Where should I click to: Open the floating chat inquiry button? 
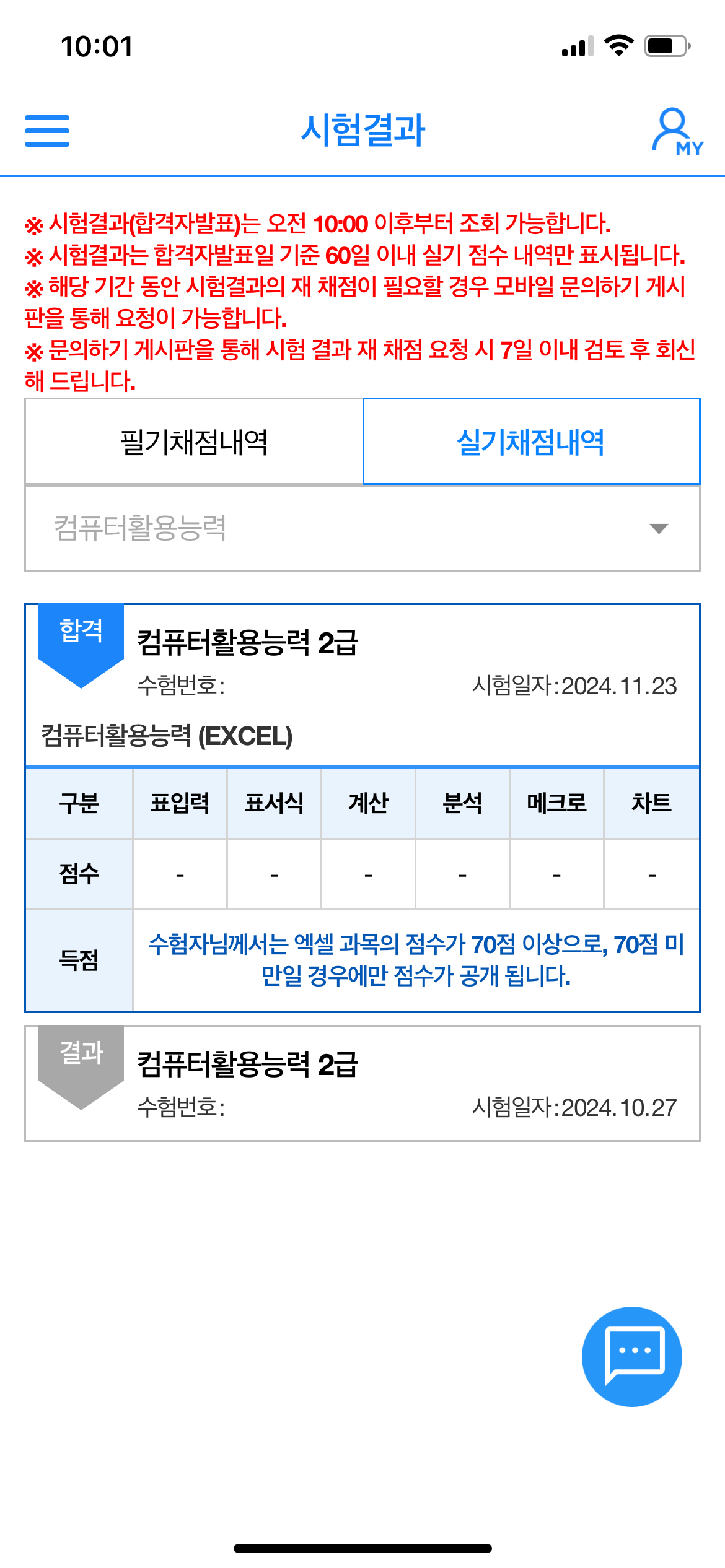(631, 1356)
